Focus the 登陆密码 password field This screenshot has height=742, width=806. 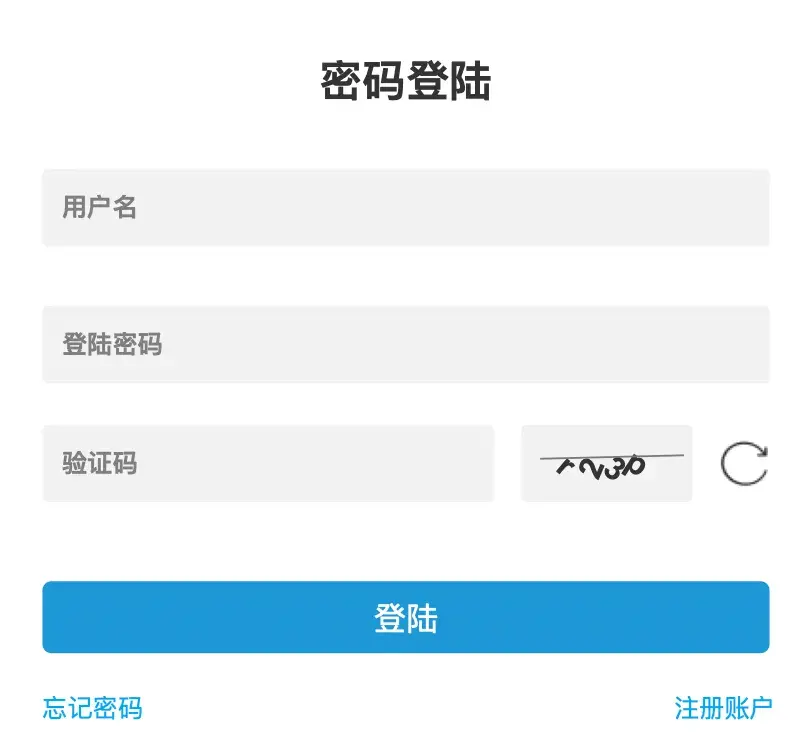pos(405,345)
